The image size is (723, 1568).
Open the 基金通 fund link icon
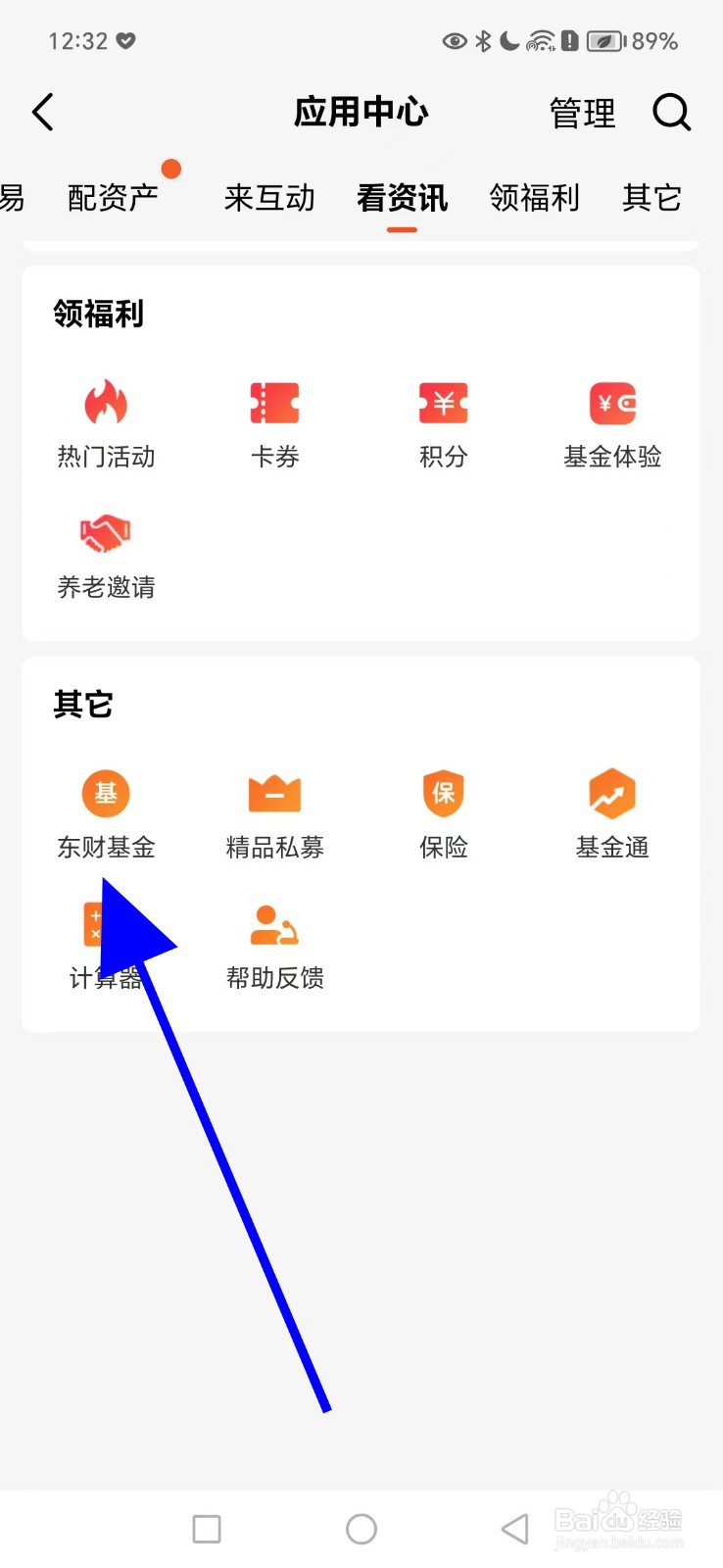(611, 811)
